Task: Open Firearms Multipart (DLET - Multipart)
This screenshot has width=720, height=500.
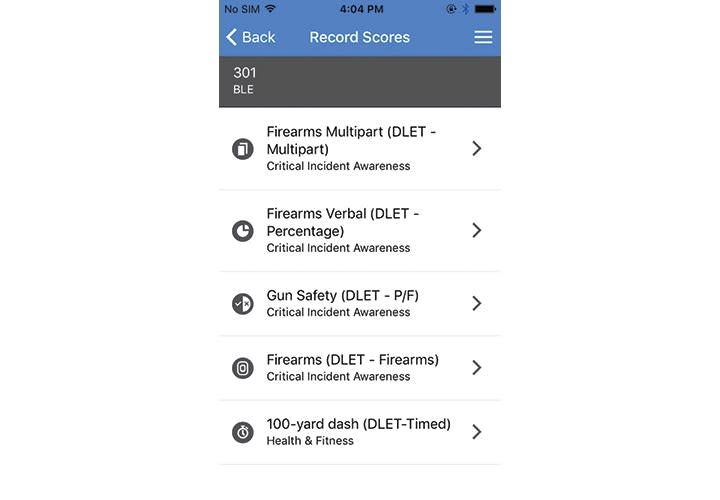Action: (359, 149)
